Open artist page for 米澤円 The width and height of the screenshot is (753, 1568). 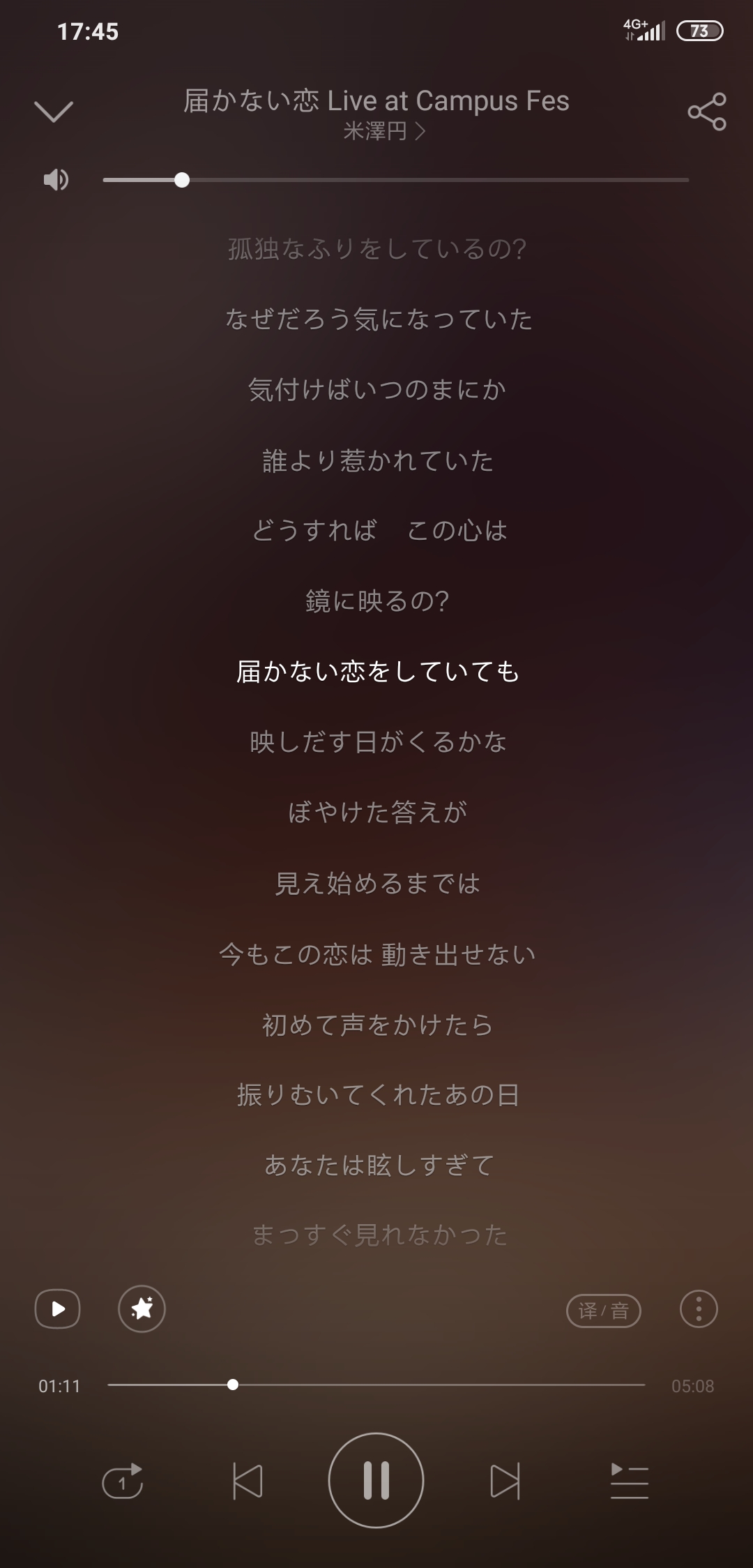click(383, 131)
